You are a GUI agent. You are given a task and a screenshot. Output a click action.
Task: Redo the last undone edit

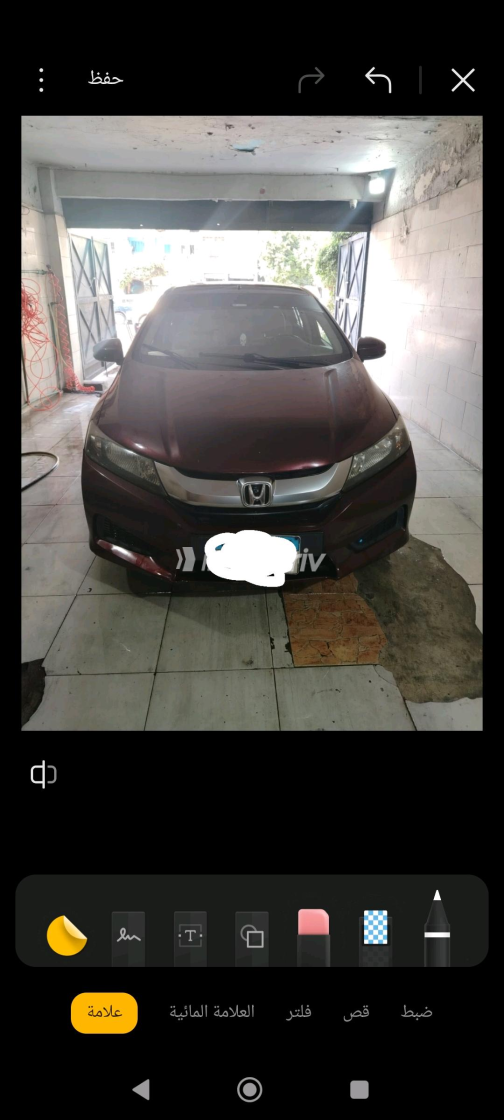click(x=311, y=80)
